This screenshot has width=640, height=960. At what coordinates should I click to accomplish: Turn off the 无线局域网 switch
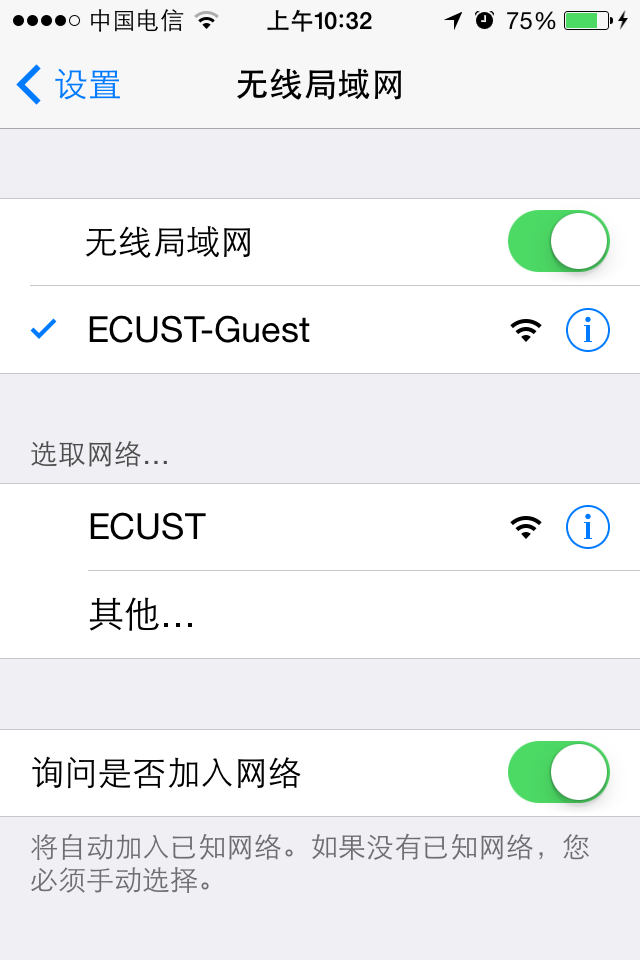(x=558, y=241)
